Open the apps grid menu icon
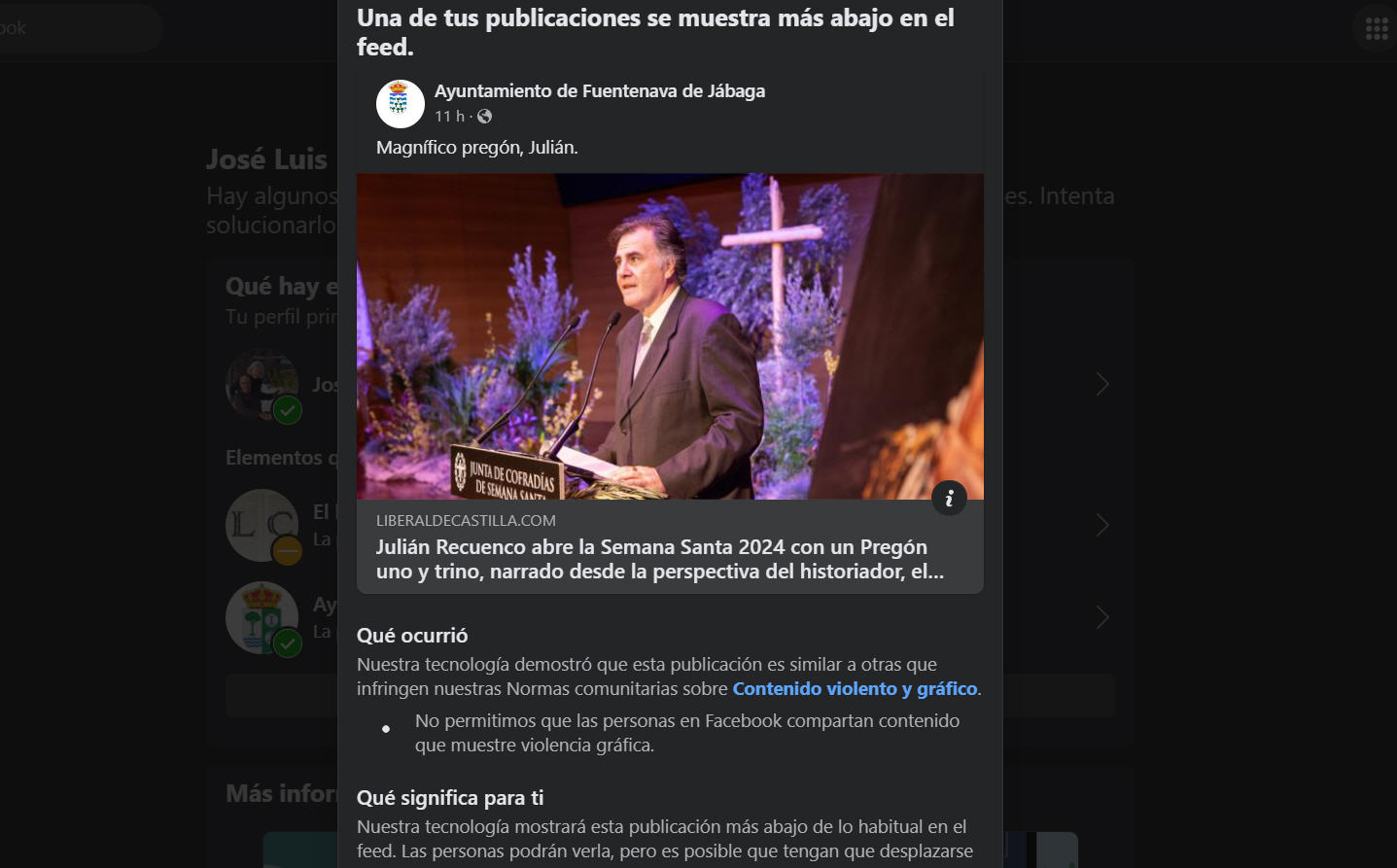 coord(1376,28)
